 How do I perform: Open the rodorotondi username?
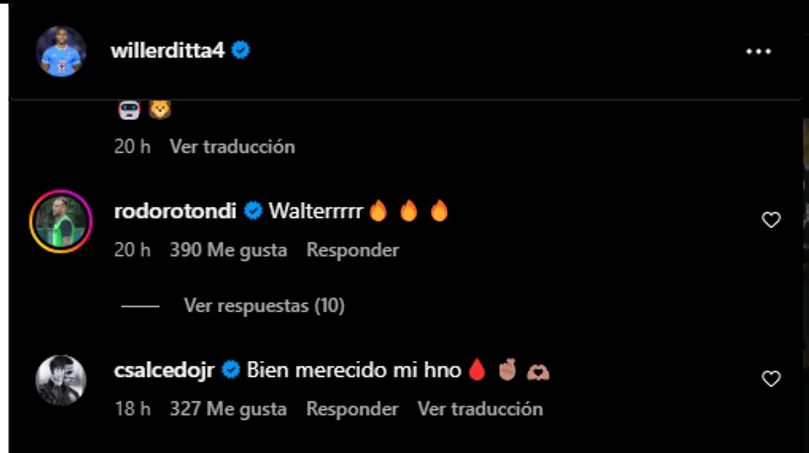click(176, 211)
